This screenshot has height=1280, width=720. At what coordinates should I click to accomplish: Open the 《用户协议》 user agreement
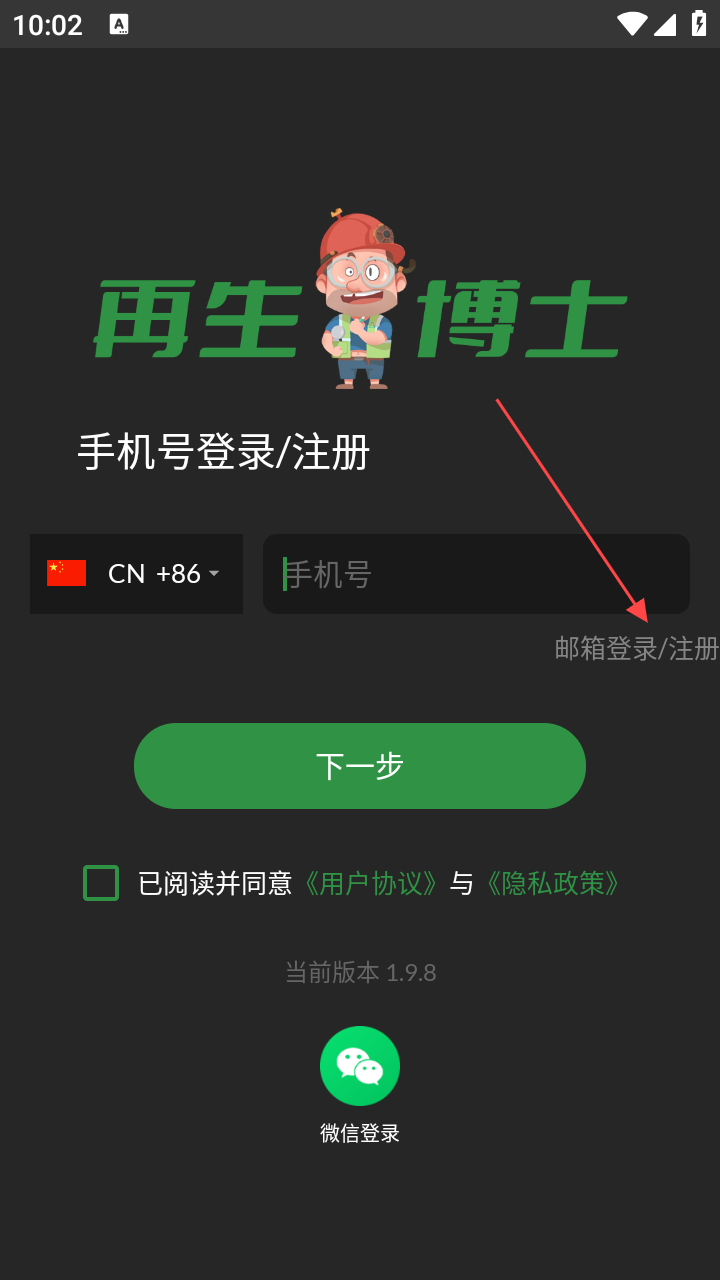371,883
